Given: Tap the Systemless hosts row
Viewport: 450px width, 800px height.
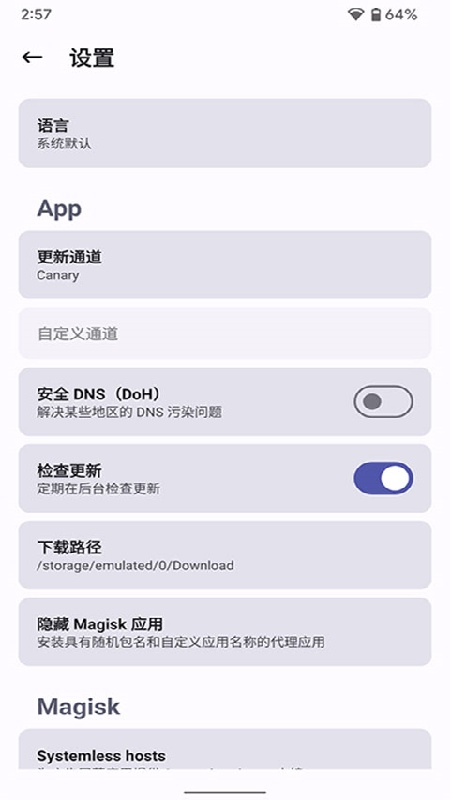Looking at the screenshot, I should (x=225, y=749).
